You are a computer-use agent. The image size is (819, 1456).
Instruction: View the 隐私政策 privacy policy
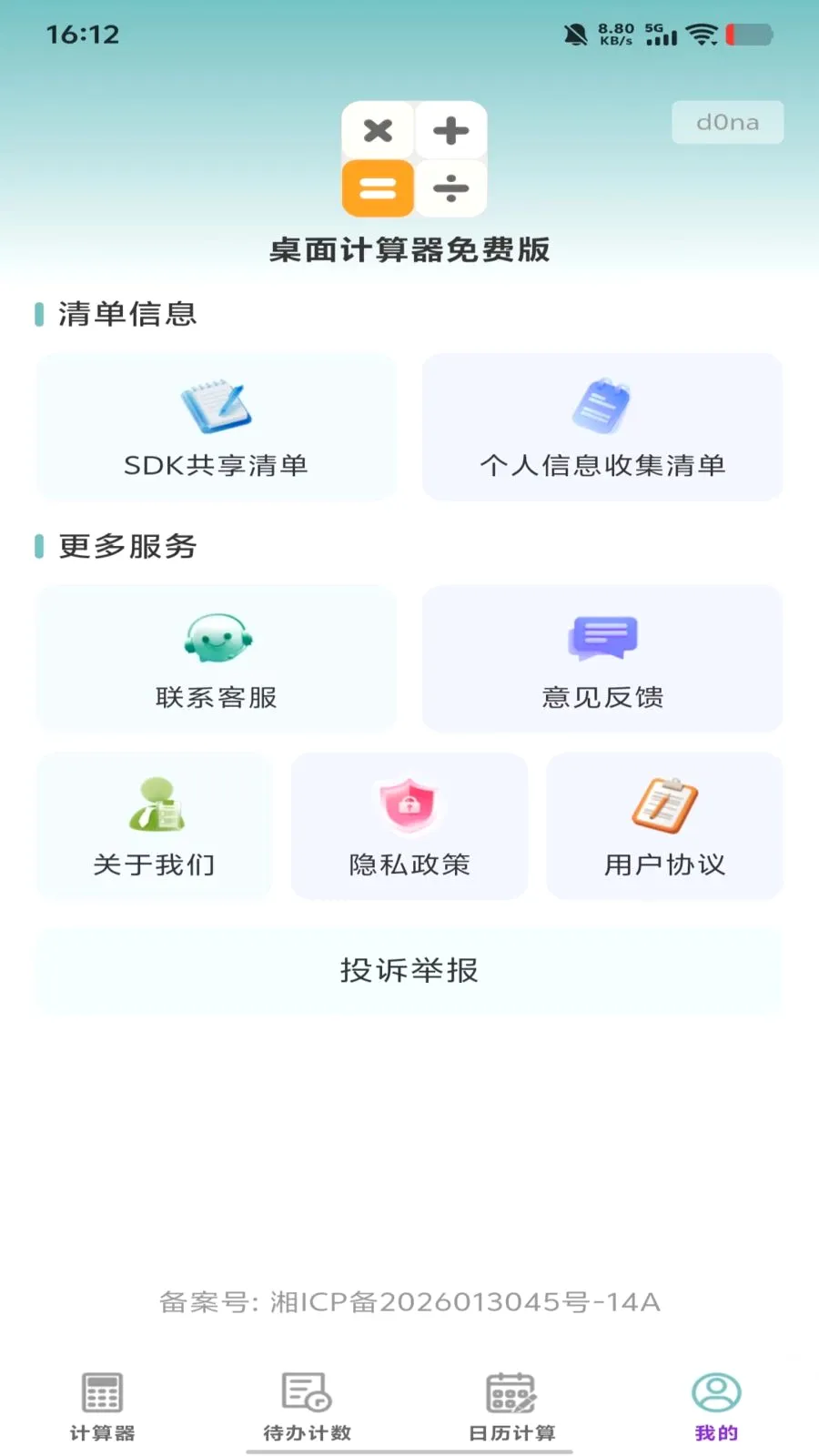(409, 826)
